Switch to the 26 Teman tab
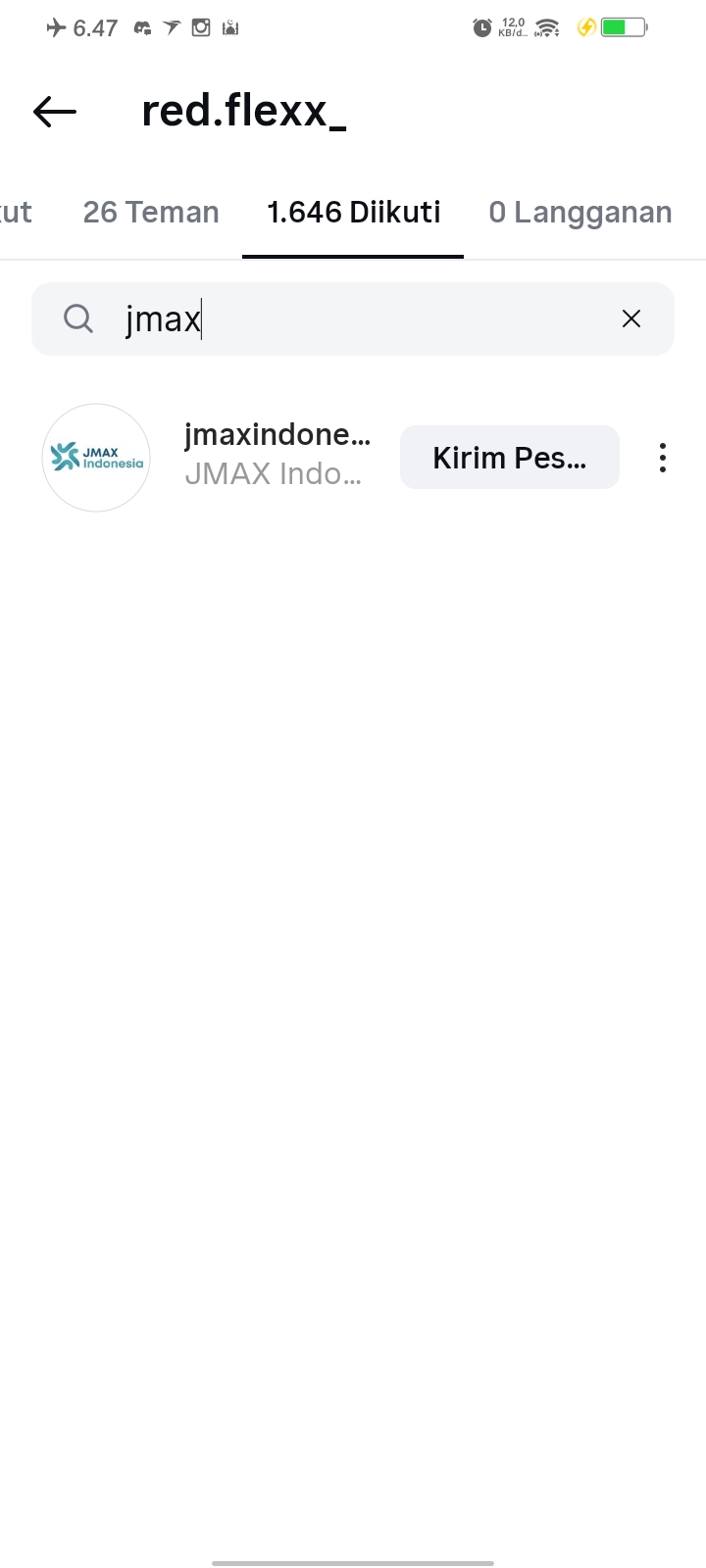This screenshot has height=1568, width=706. pyautogui.click(x=151, y=213)
